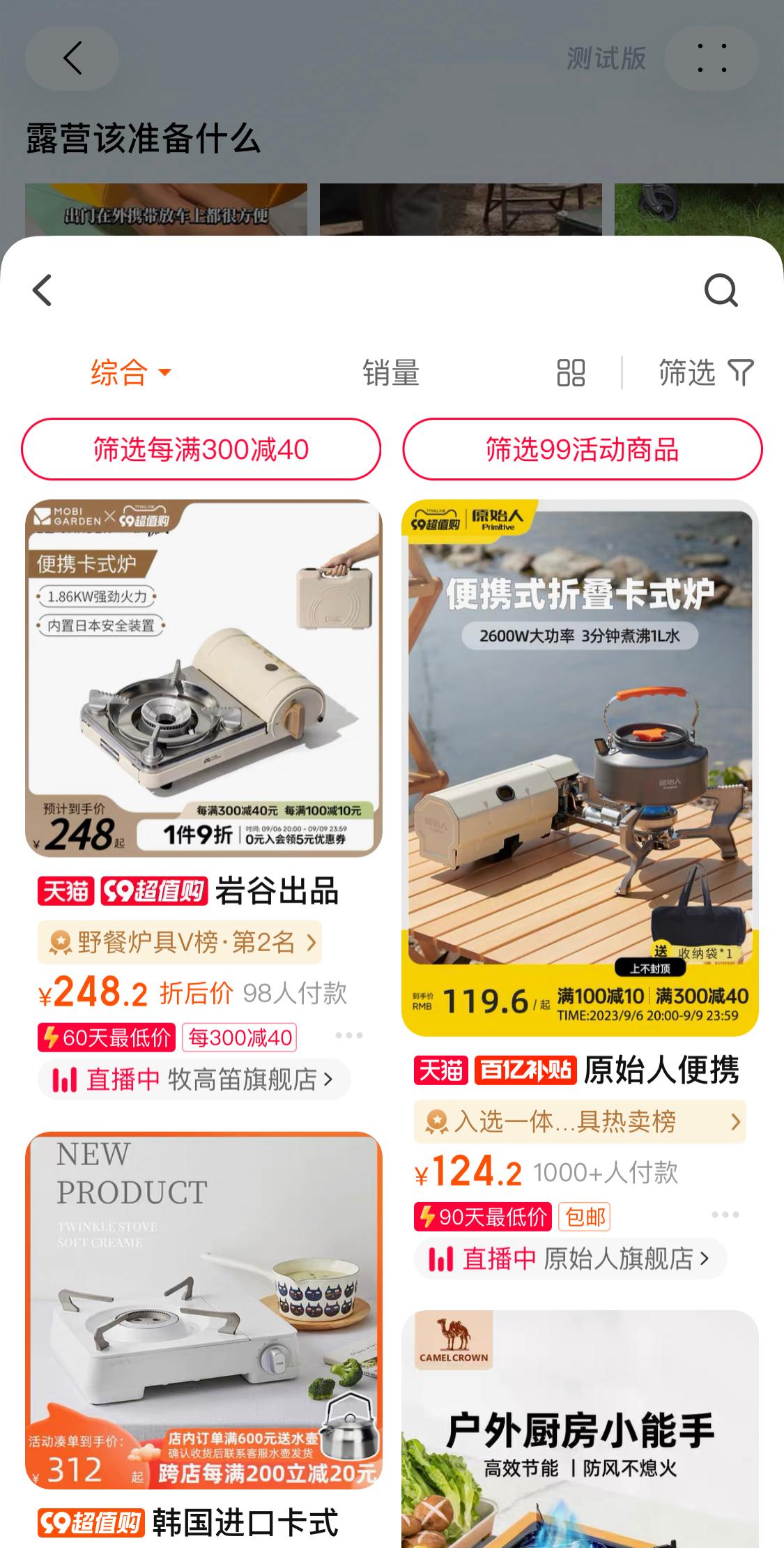The width and height of the screenshot is (784, 1548).
Task: Open the 韩国进口卡式 stove product
Action: [203, 1310]
